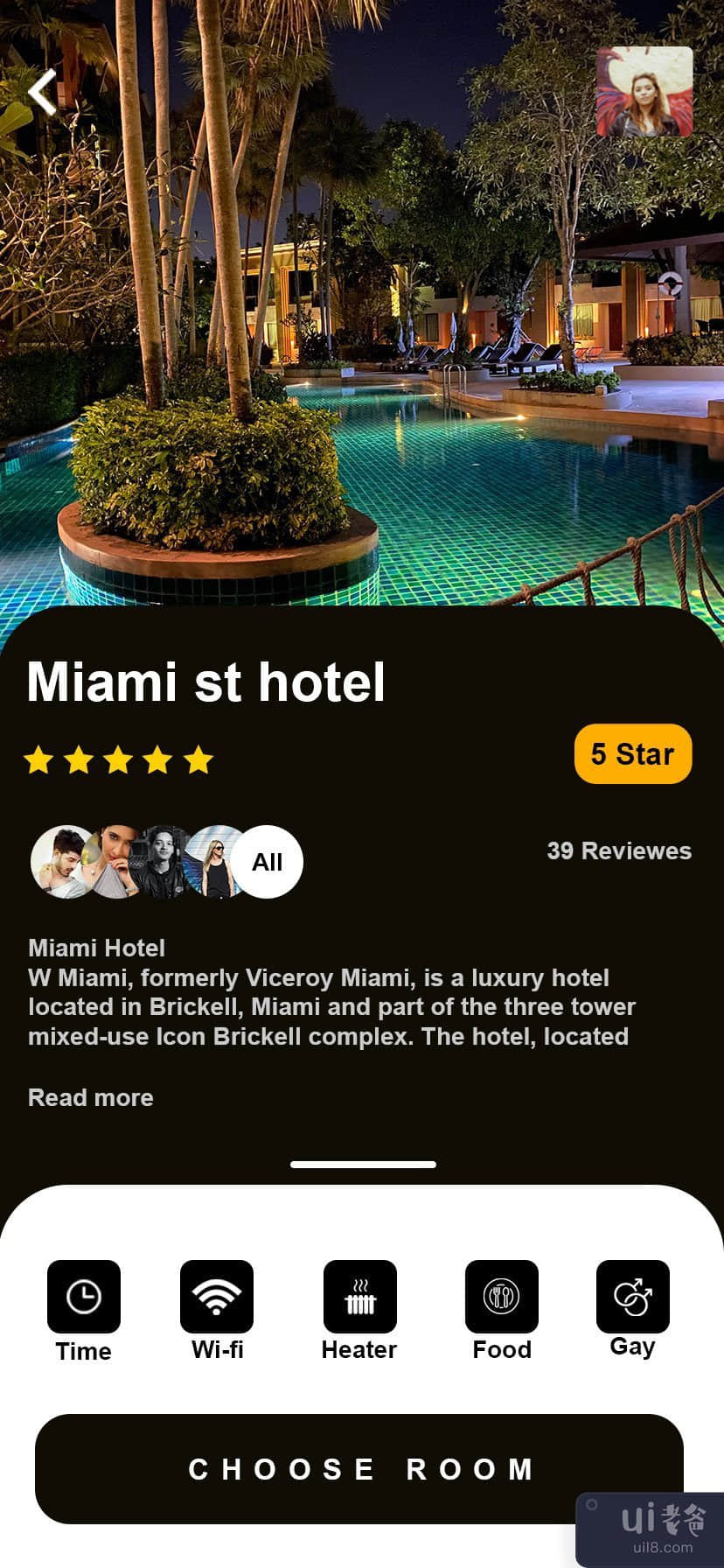Select the Wi-fi amenity icon
This screenshot has width=724, height=1568.
click(217, 1297)
